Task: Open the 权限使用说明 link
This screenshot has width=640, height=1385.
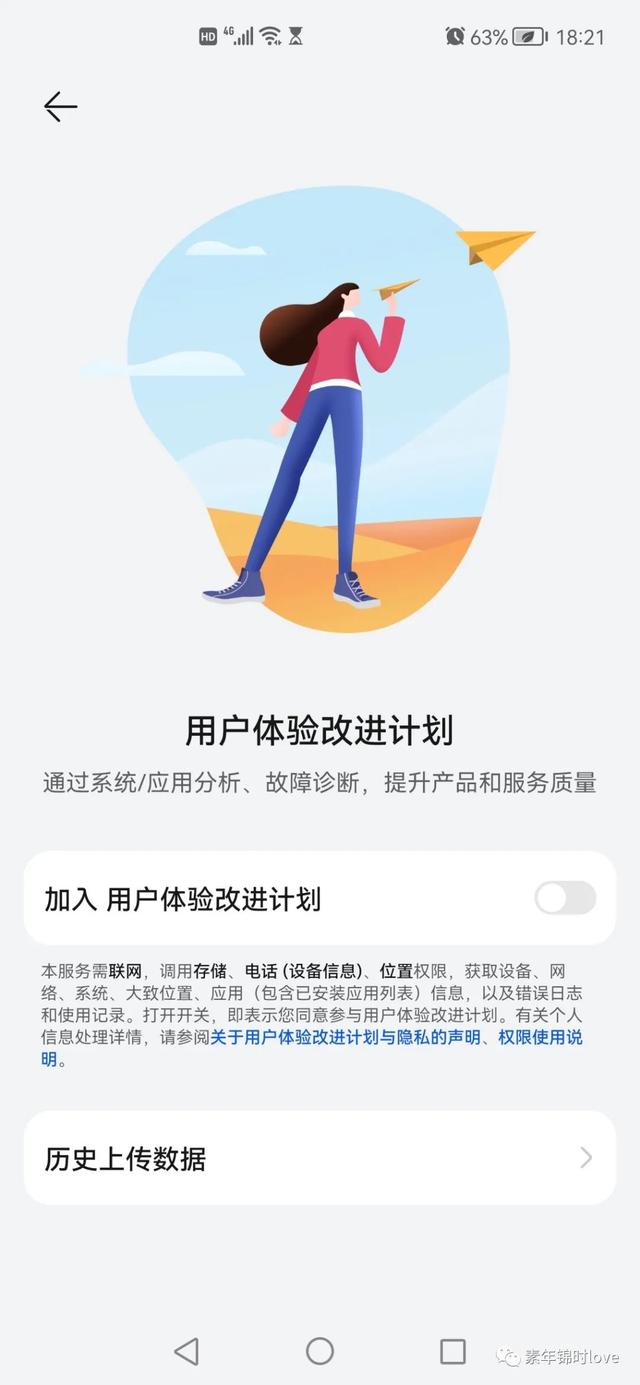Action: [x=539, y=1038]
